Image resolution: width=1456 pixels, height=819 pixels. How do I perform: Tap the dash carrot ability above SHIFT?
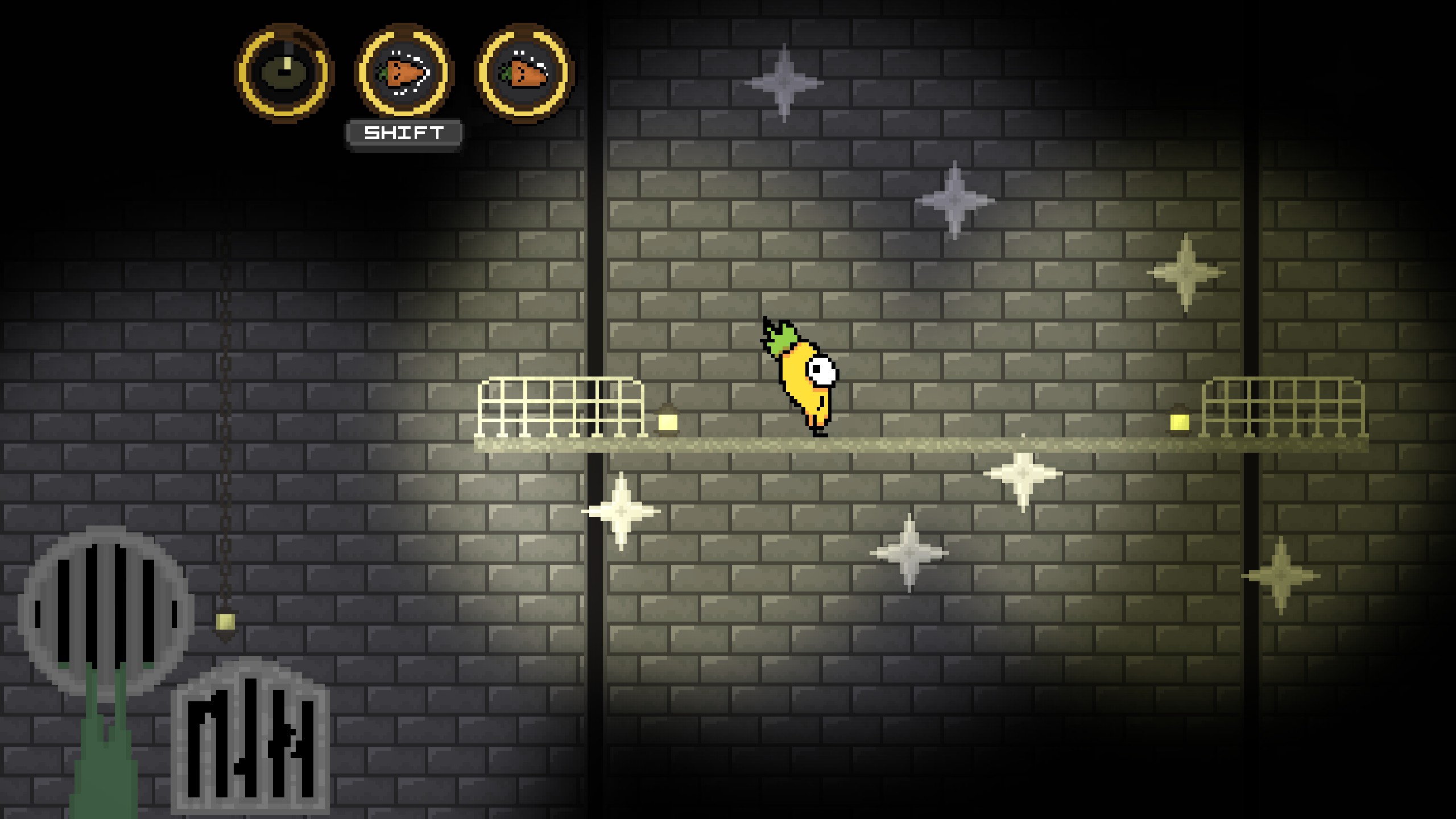[404, 73]
